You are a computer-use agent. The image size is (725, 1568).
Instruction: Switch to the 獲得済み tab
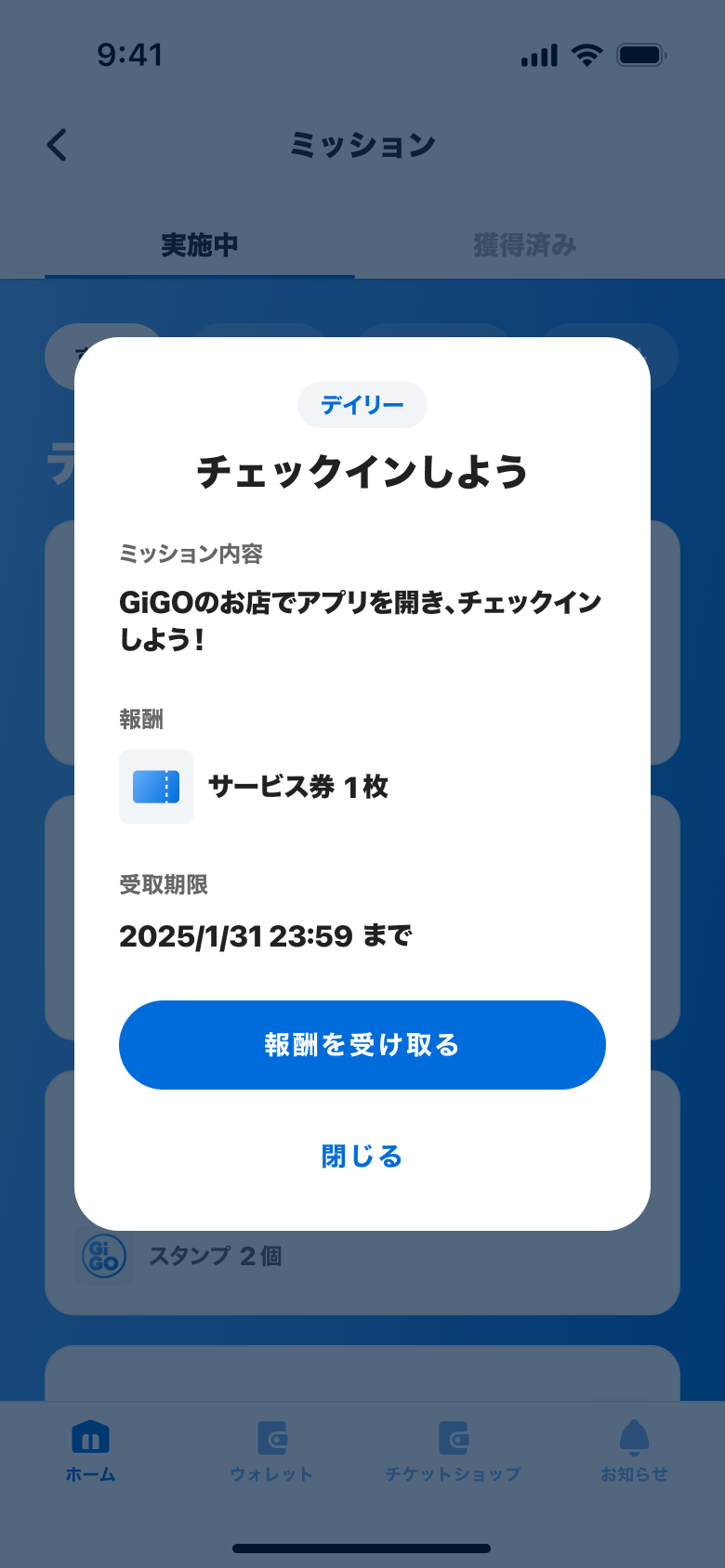coord(525,245)
